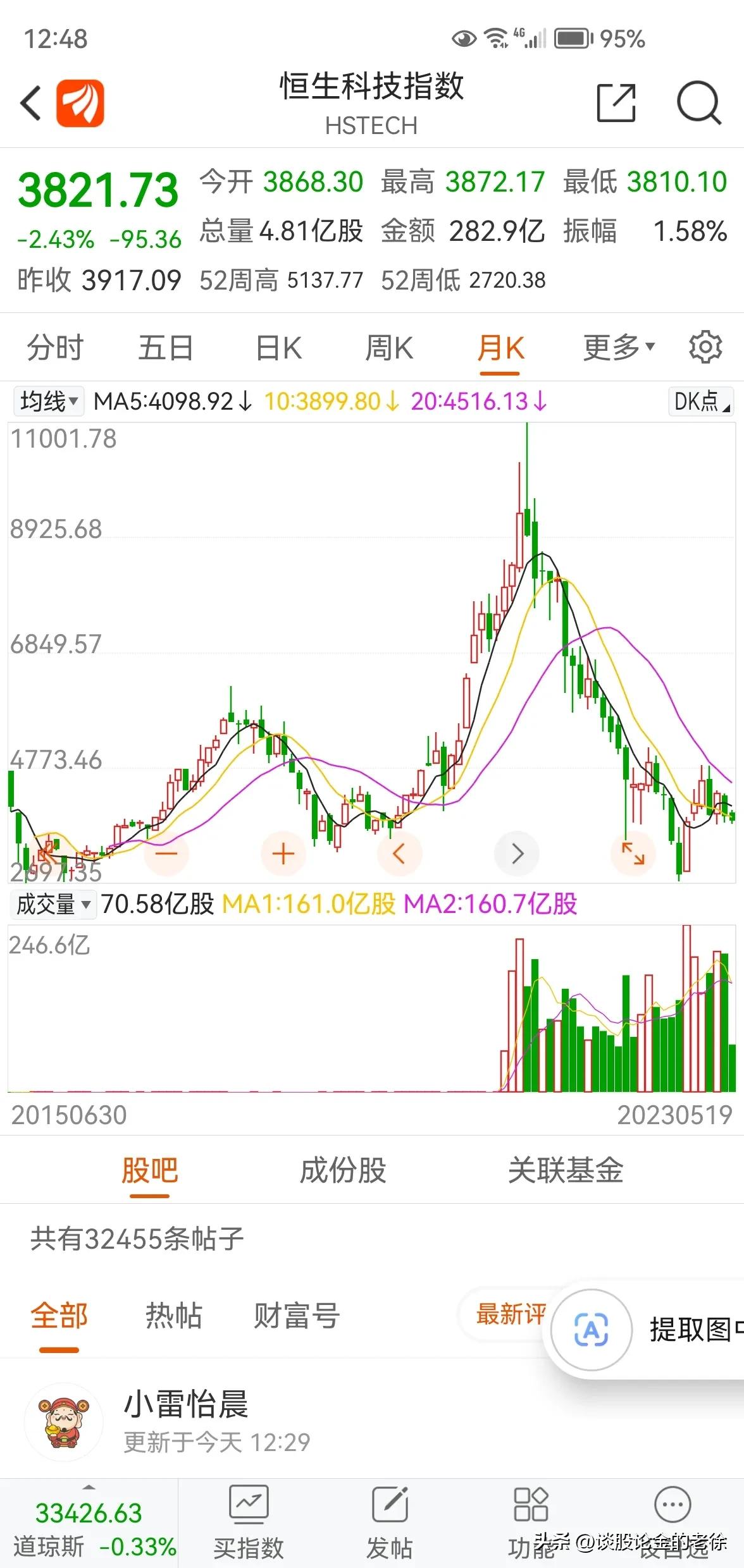Switch to the 周K weekly chart tab

coord(388,346)
